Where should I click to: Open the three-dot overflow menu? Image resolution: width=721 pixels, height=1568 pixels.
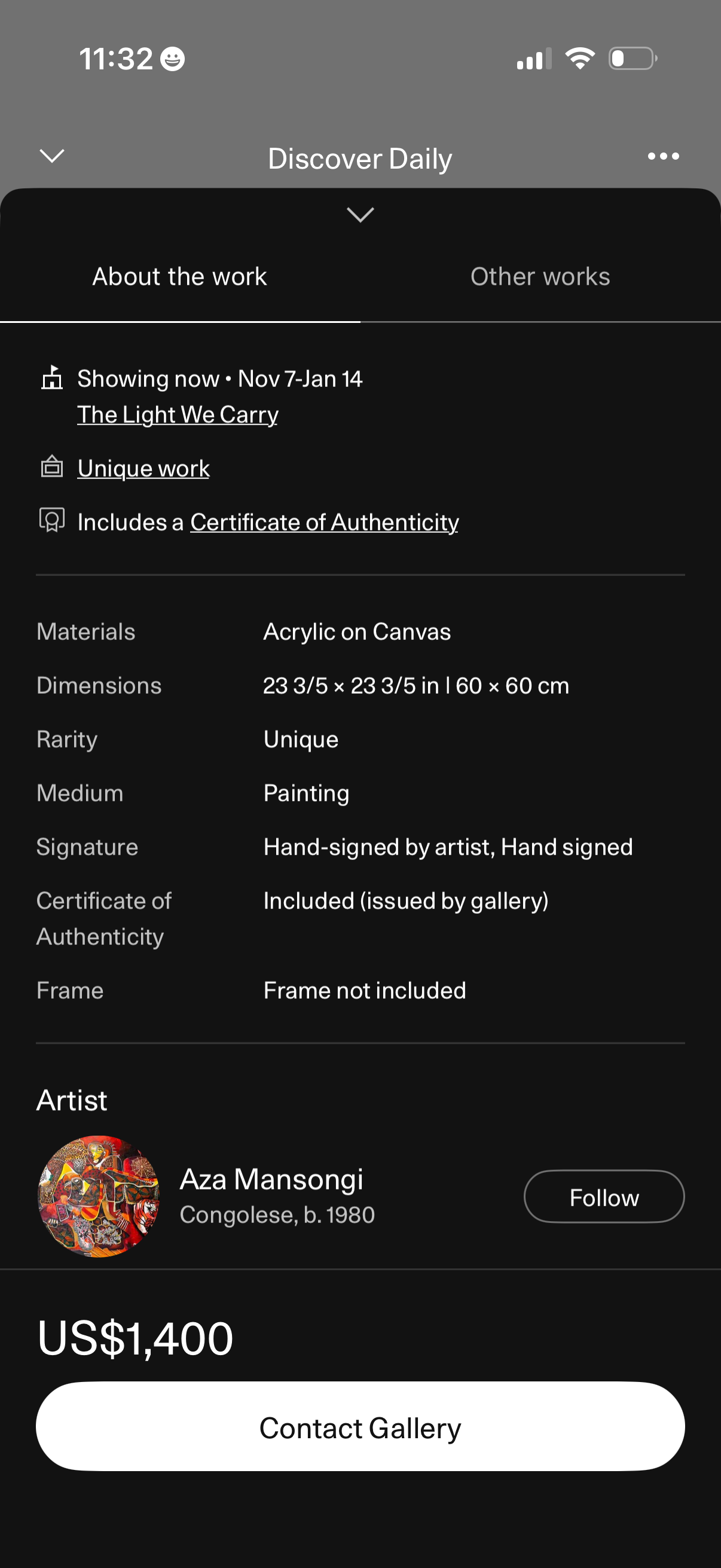(x=662, y=157)
